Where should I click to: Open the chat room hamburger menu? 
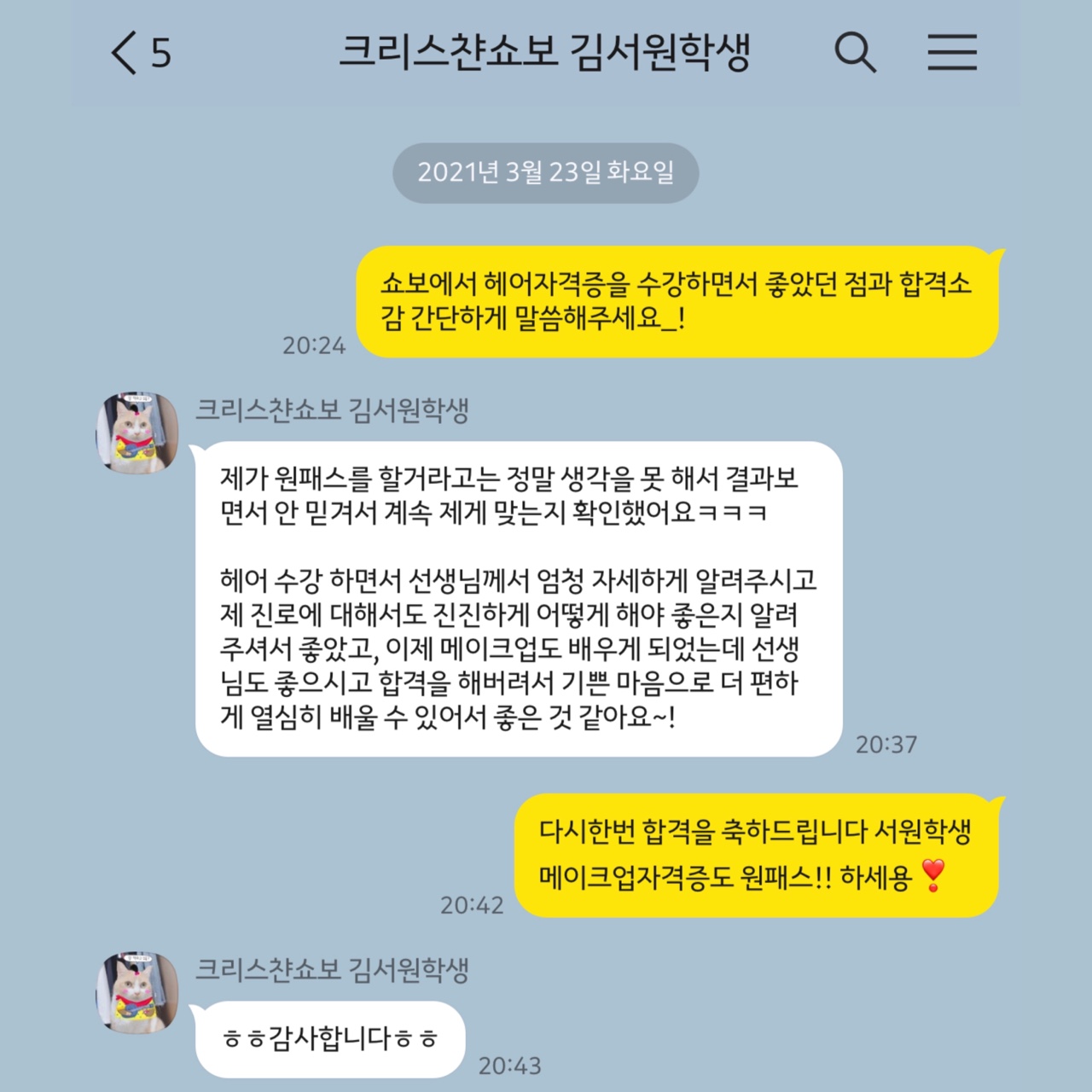[x=952, y=53]
